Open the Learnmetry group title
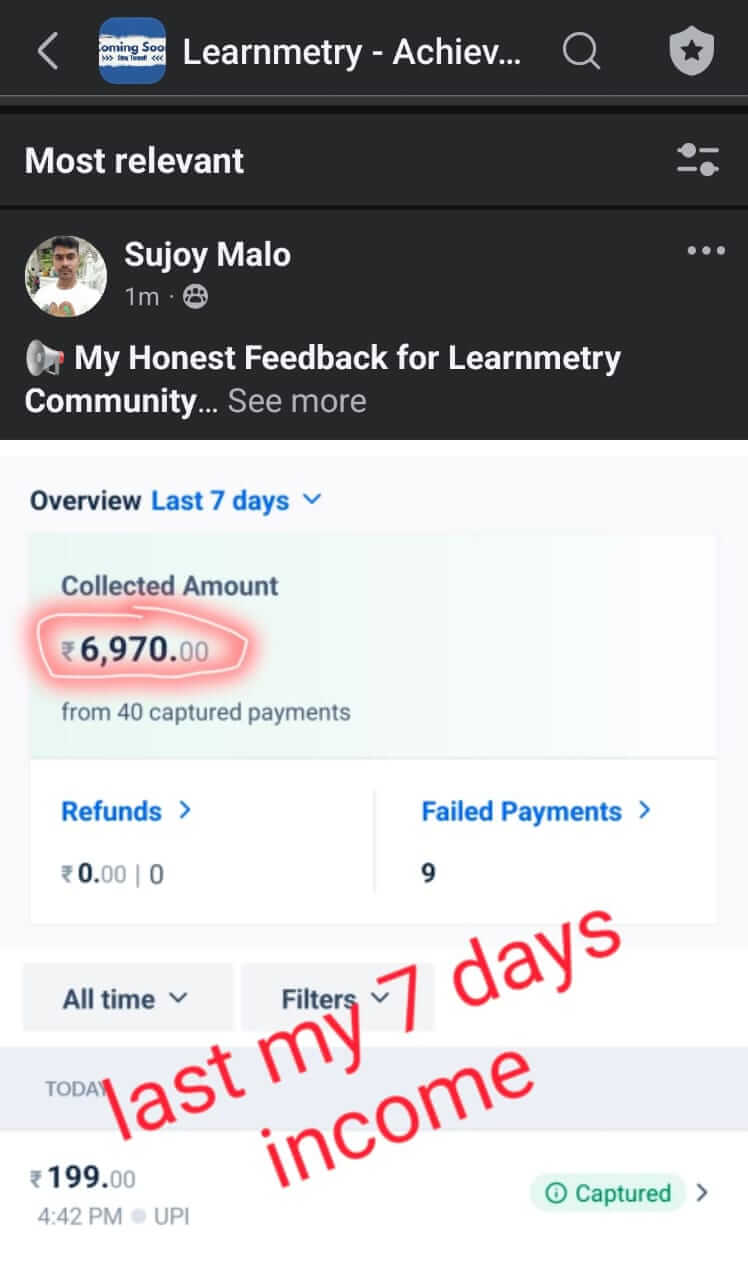This screenshot has height=1280, width=748. [x=351, y=52]
